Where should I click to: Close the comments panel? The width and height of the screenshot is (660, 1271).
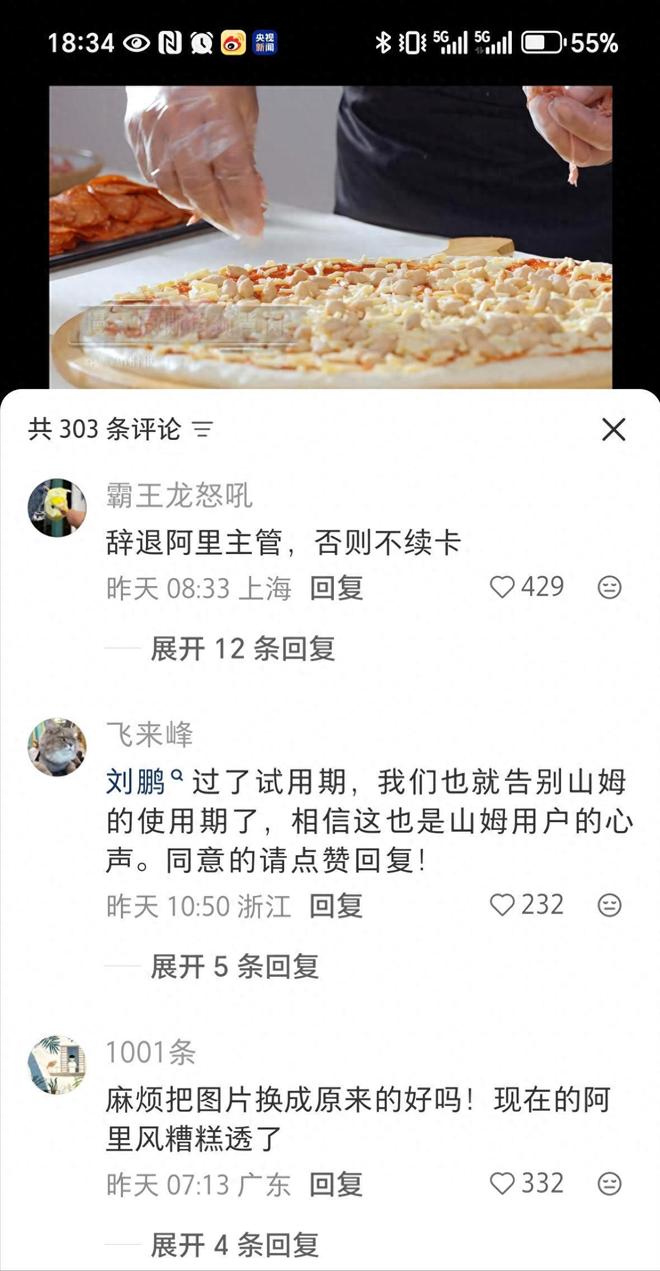pyautogui.click(x=613, y=430)
